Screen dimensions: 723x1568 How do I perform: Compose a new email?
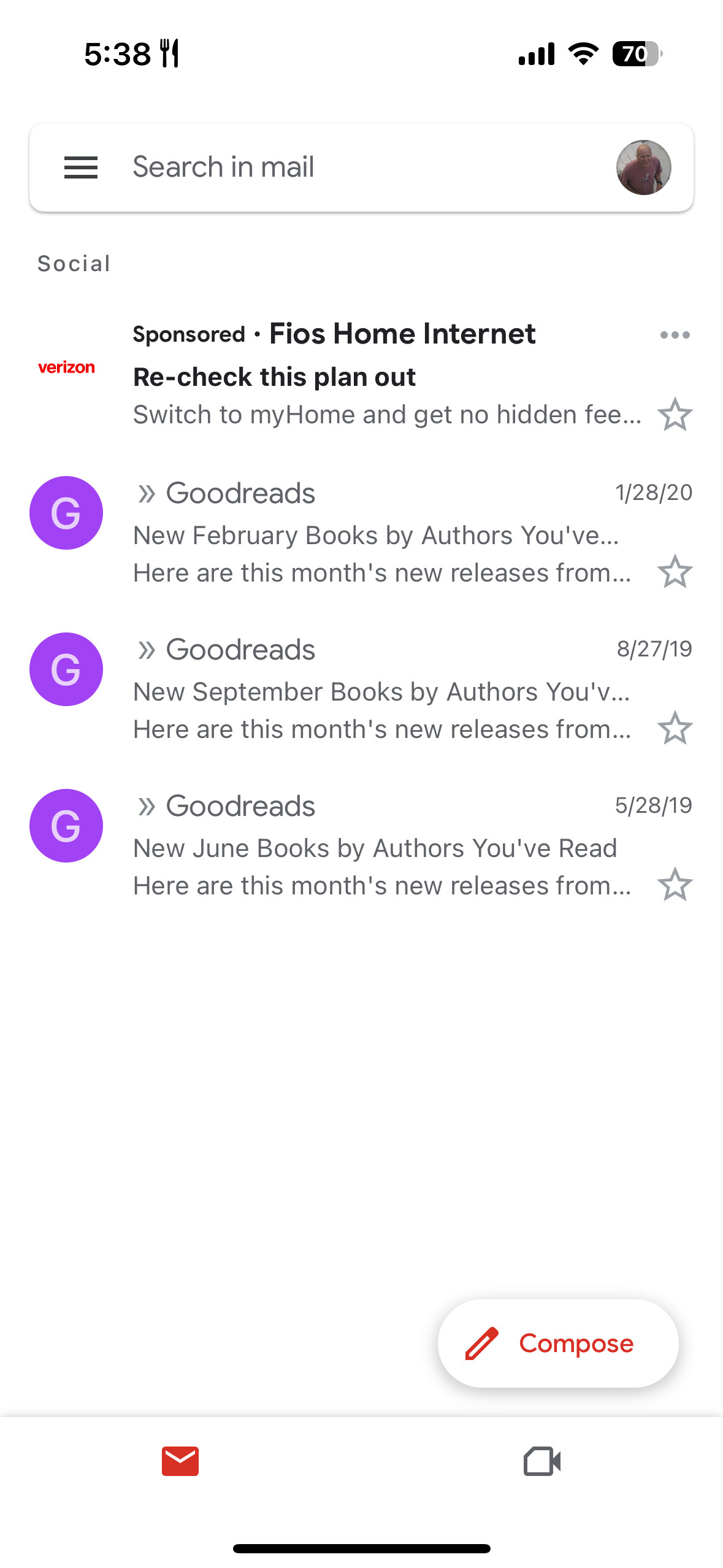click(x=558, y=1343)
